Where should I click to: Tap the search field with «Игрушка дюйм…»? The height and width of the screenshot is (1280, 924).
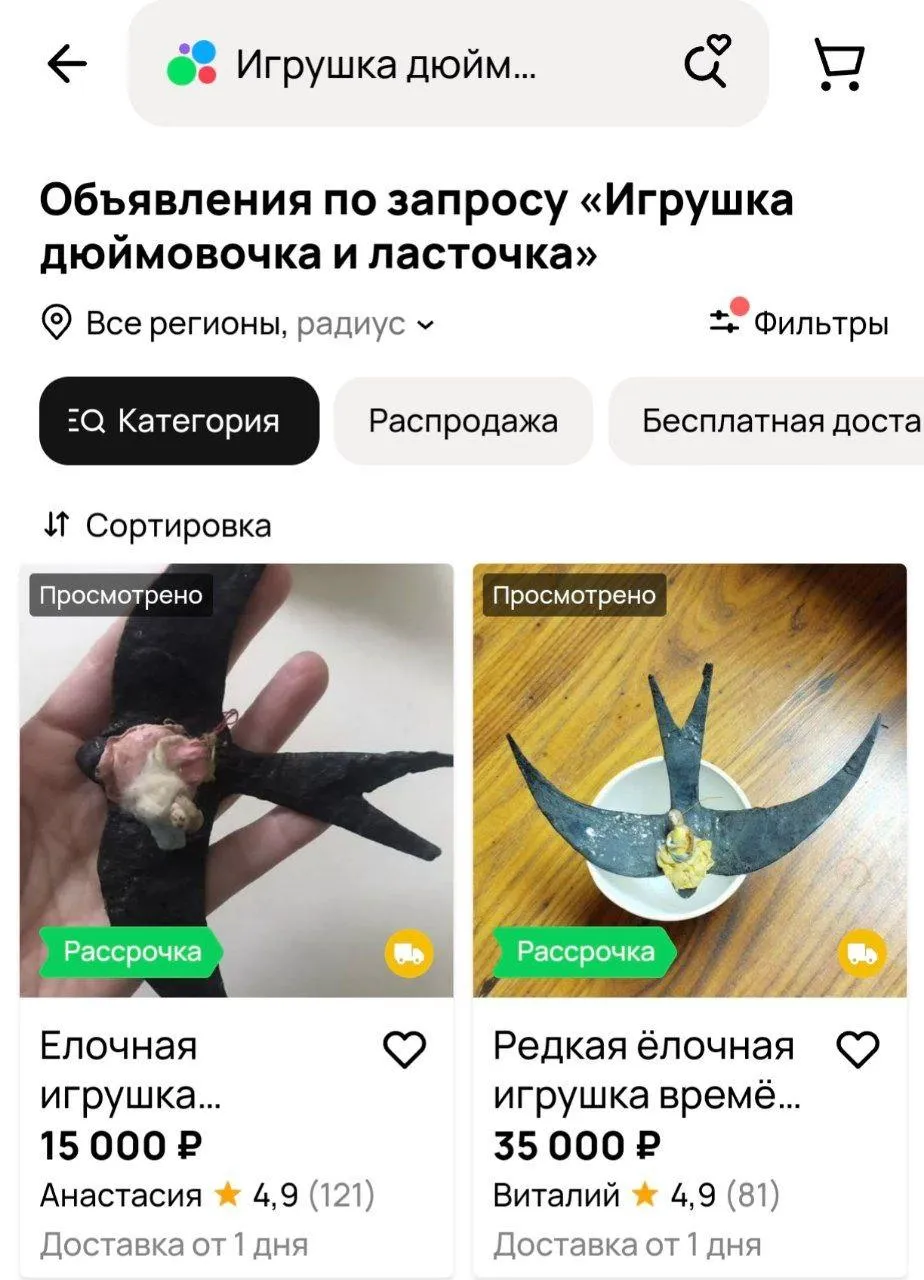click(400, 66)
